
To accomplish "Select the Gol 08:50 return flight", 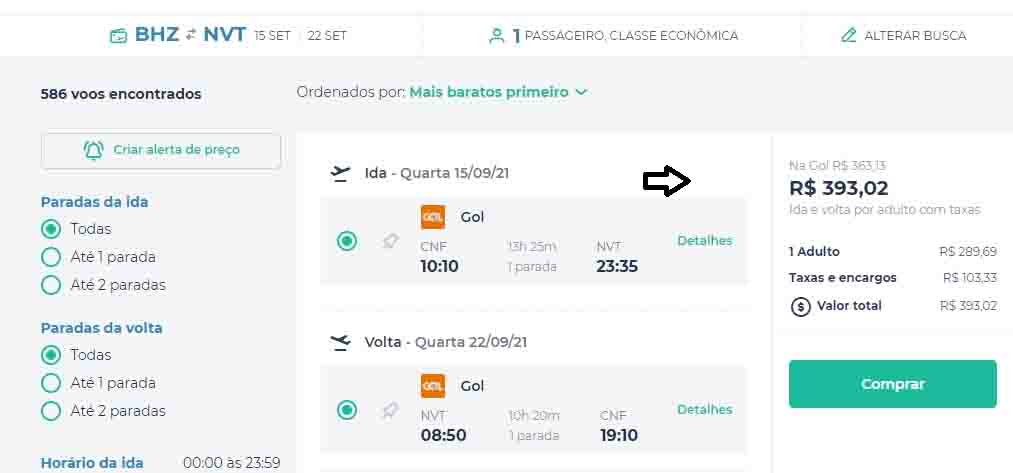I will [x=347, y=410].
